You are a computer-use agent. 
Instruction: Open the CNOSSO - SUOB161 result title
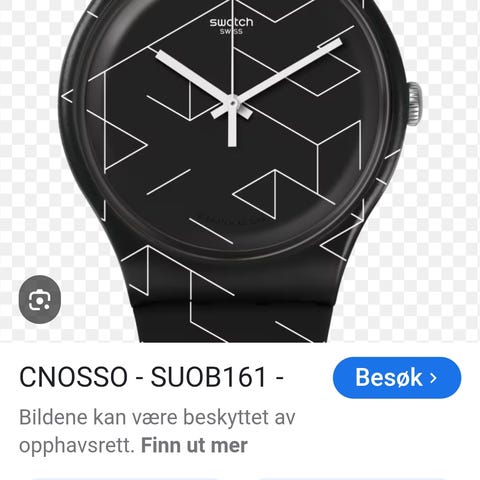[x=152, y=377]
